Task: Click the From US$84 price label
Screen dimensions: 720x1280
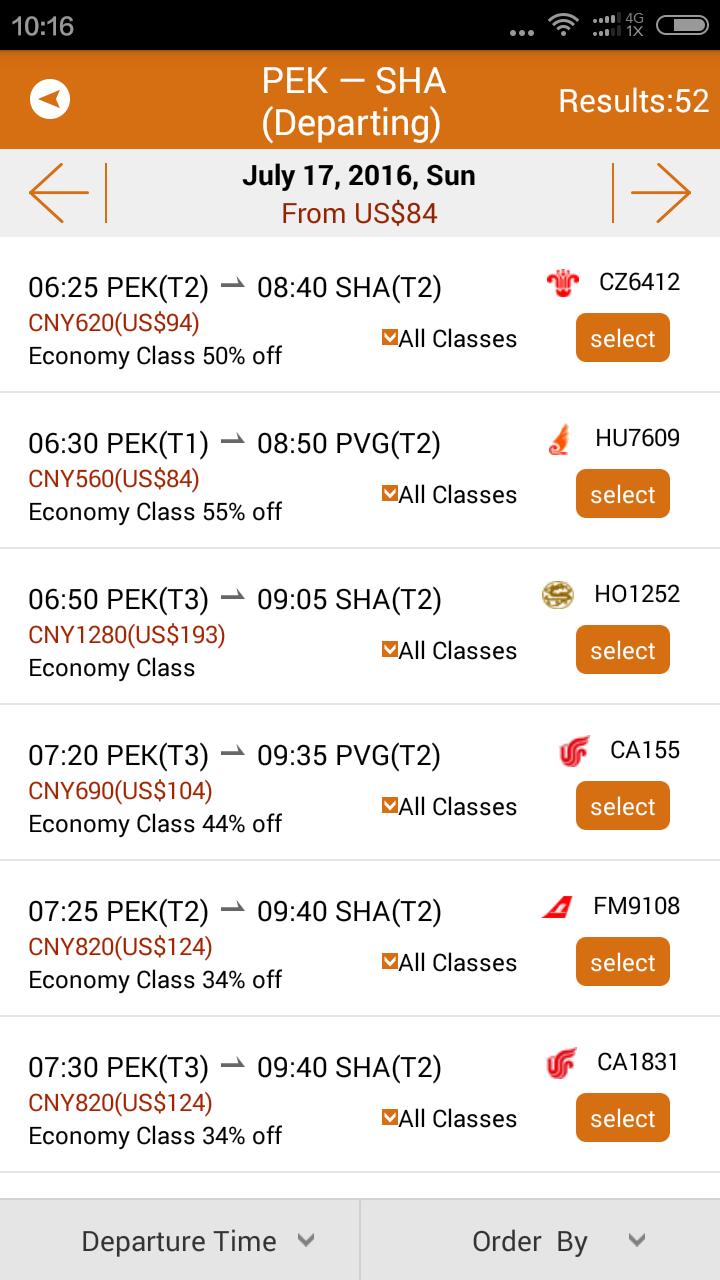Action: [x=359, y=214]
